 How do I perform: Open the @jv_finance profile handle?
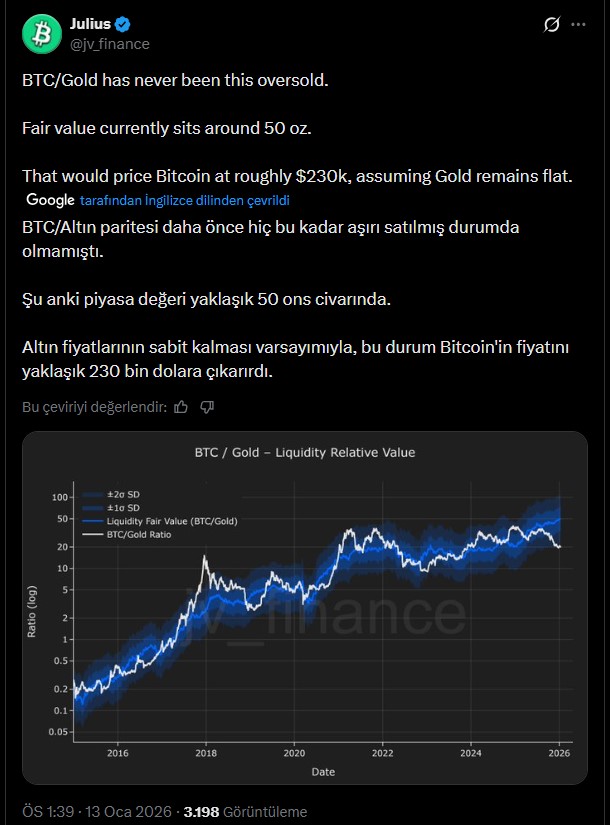[x=109, y=44]
